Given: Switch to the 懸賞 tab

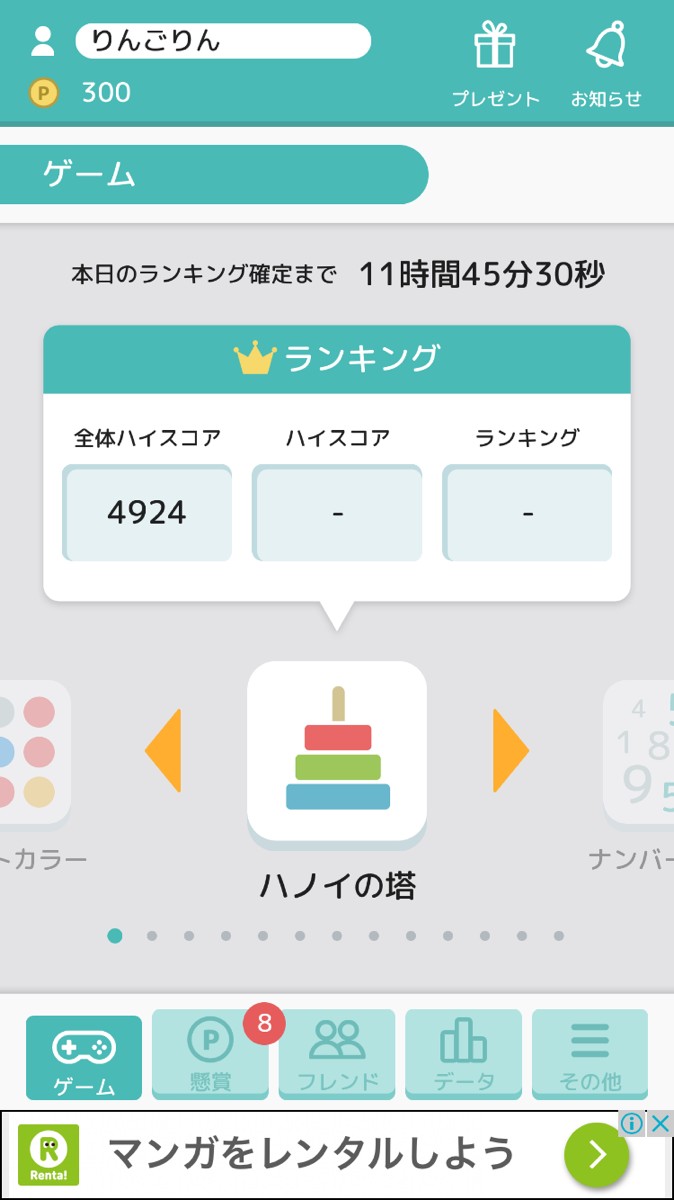Looking at the screenshot, I should pos(210,1055).
